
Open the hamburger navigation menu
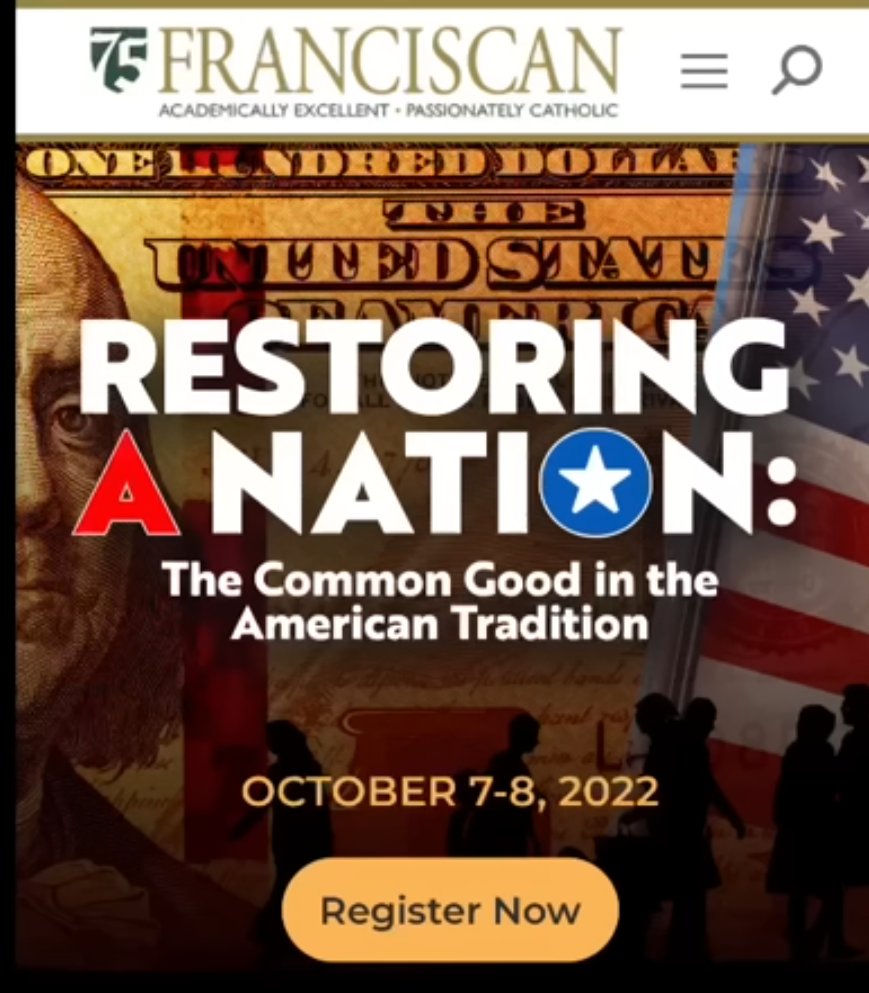[704, 72]
